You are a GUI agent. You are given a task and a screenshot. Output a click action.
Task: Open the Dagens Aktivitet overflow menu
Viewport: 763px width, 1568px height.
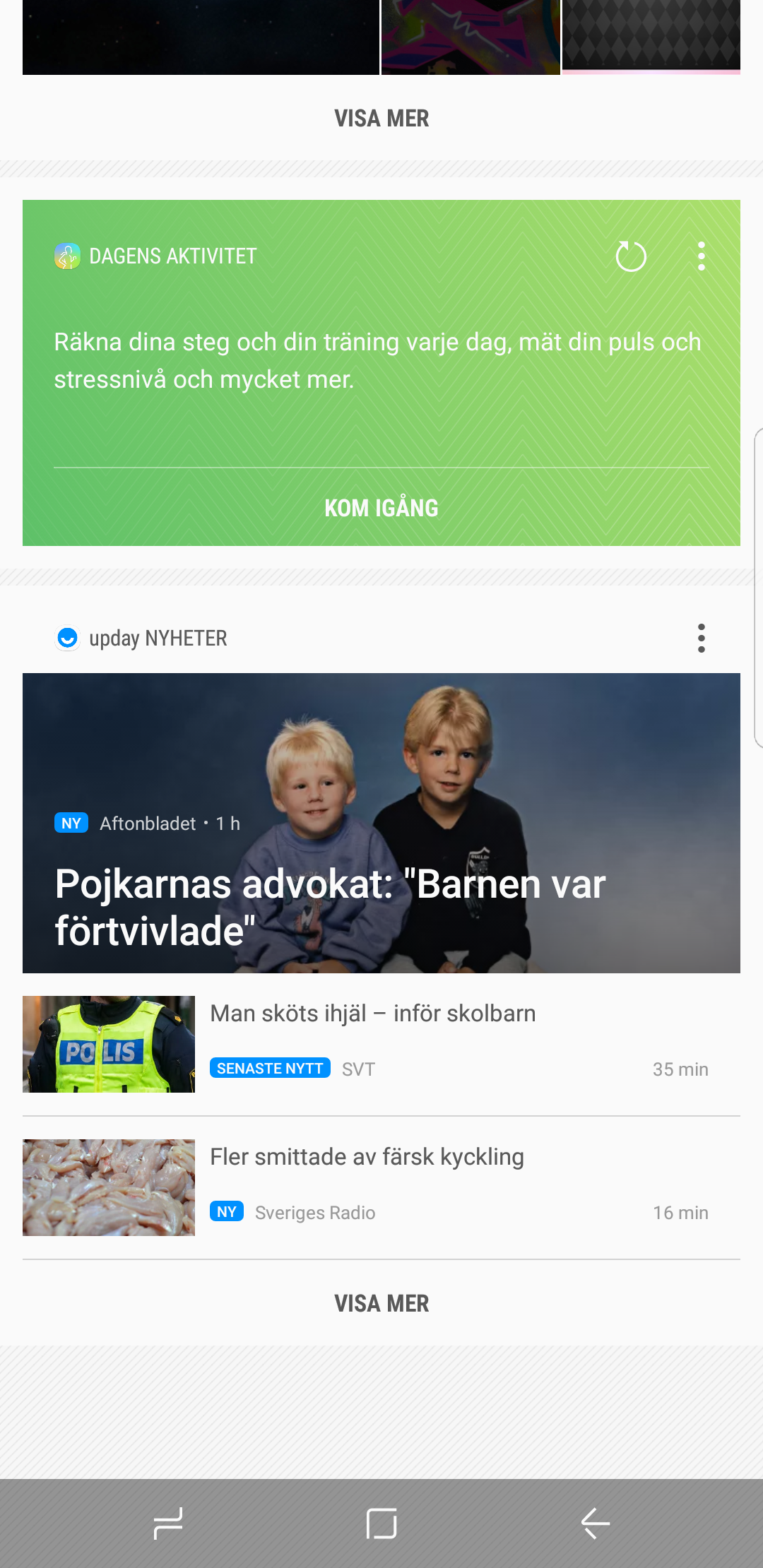coord(701,256)
